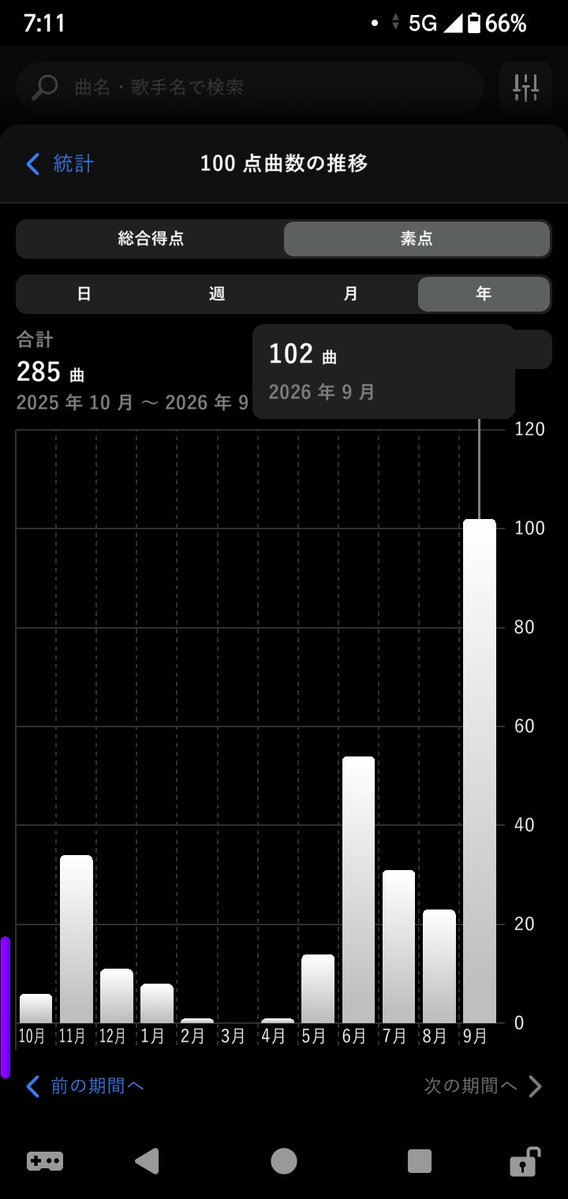This screenshot has height=1199, width=568.
Task: Switch the period to 週
Action: (217, 294)
